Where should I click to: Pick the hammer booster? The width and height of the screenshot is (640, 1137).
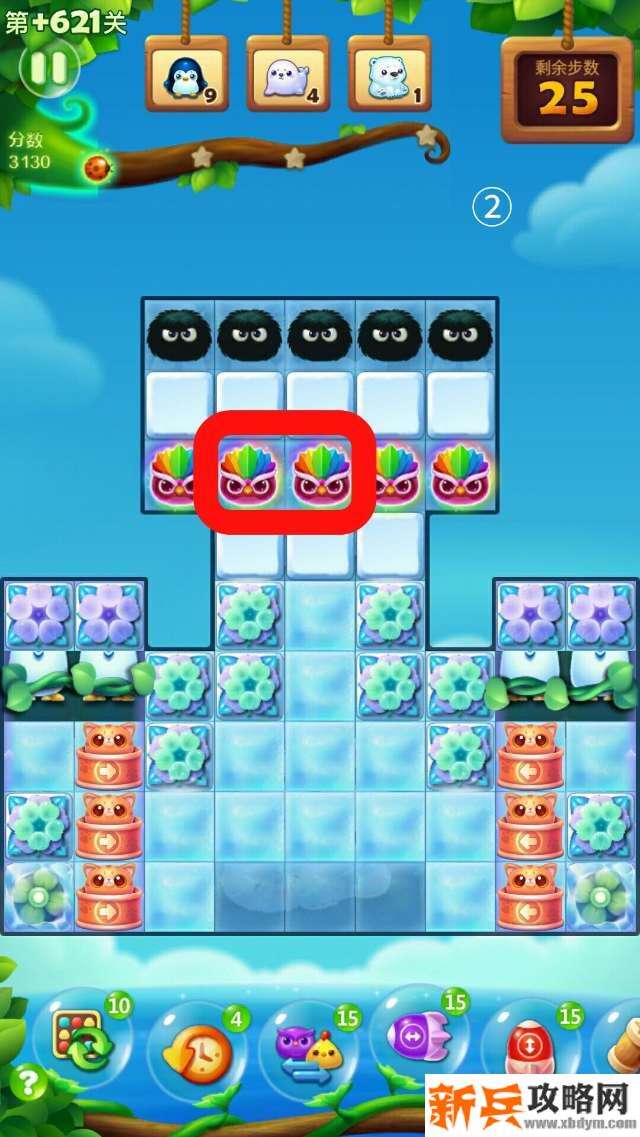[x=625, y=1047]
